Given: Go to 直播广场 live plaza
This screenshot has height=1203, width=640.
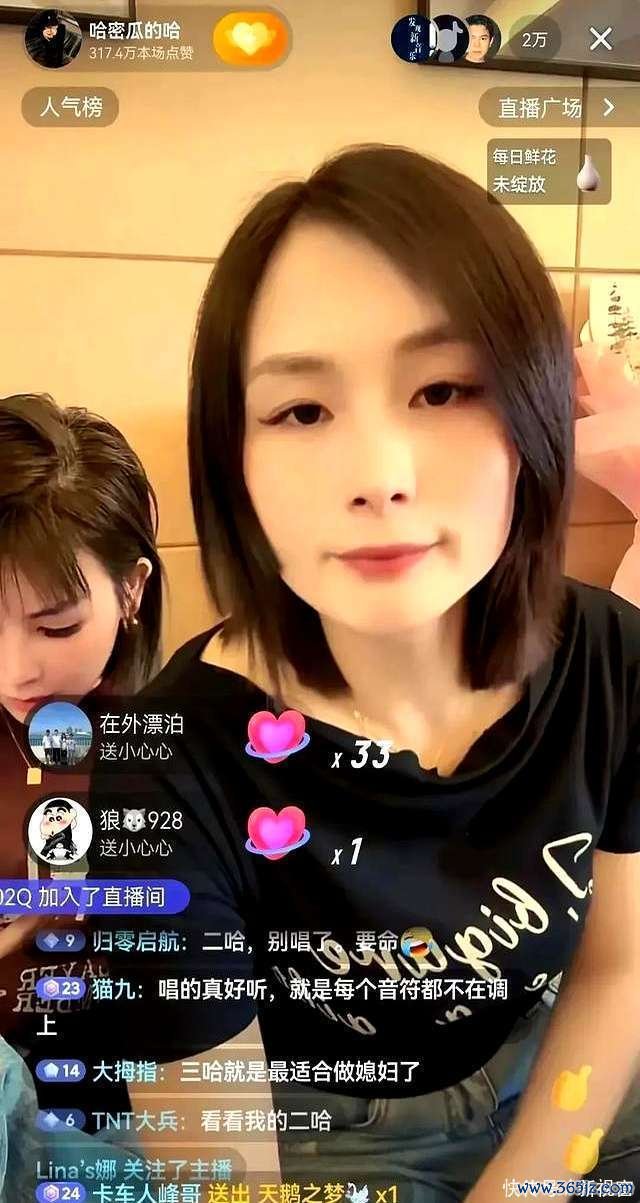Looking at the screenshot, I should click(548, 107).
